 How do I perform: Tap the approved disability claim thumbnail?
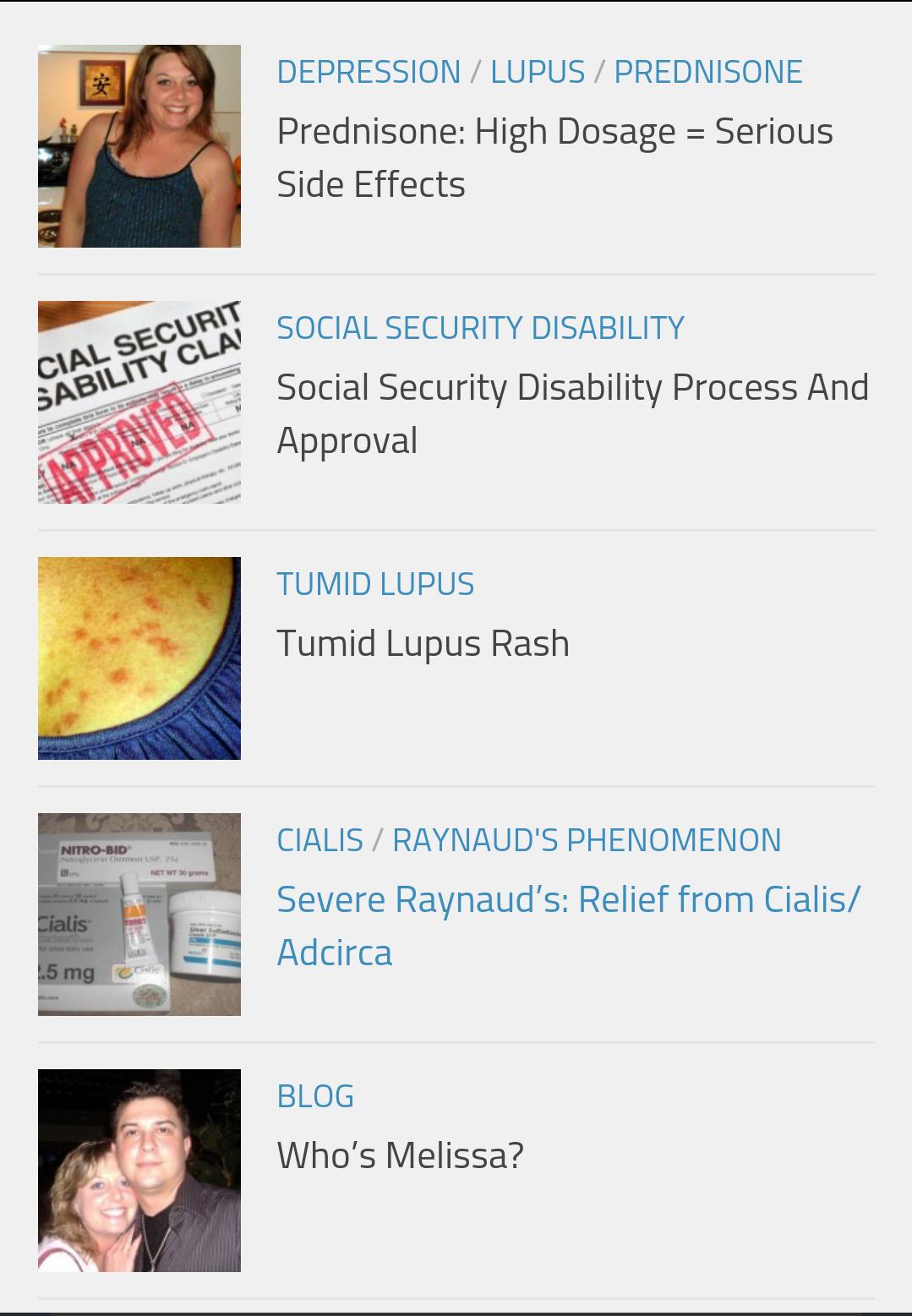click(x=139, y=402)
